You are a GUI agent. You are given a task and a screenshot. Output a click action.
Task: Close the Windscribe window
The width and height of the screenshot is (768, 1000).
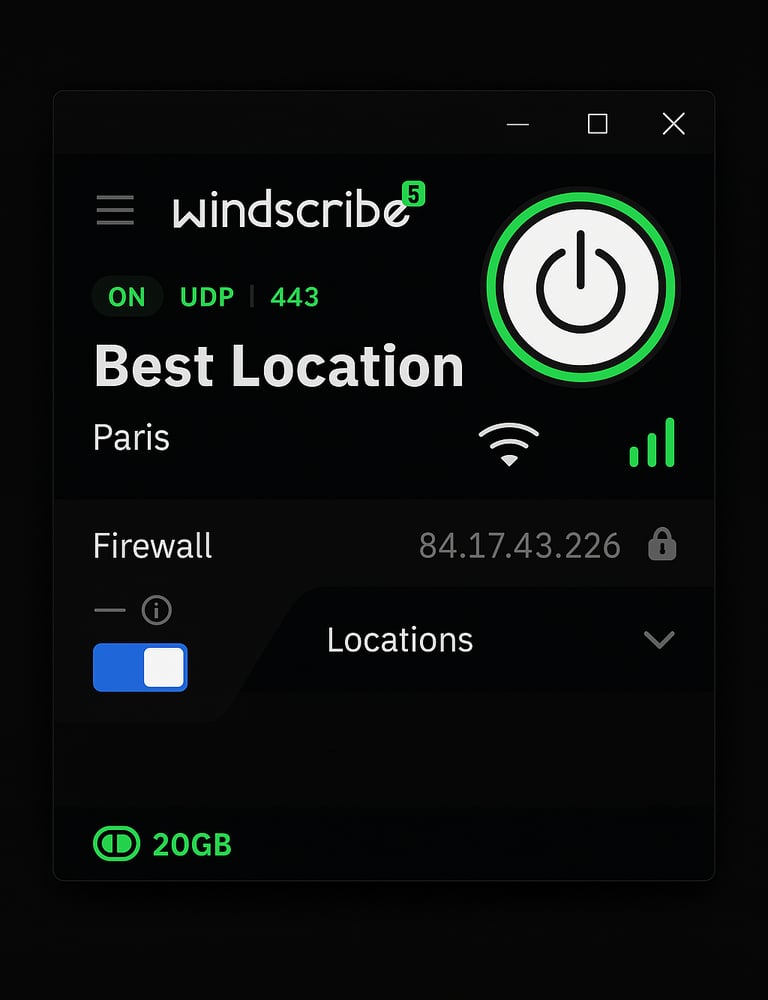coord(674,124)
